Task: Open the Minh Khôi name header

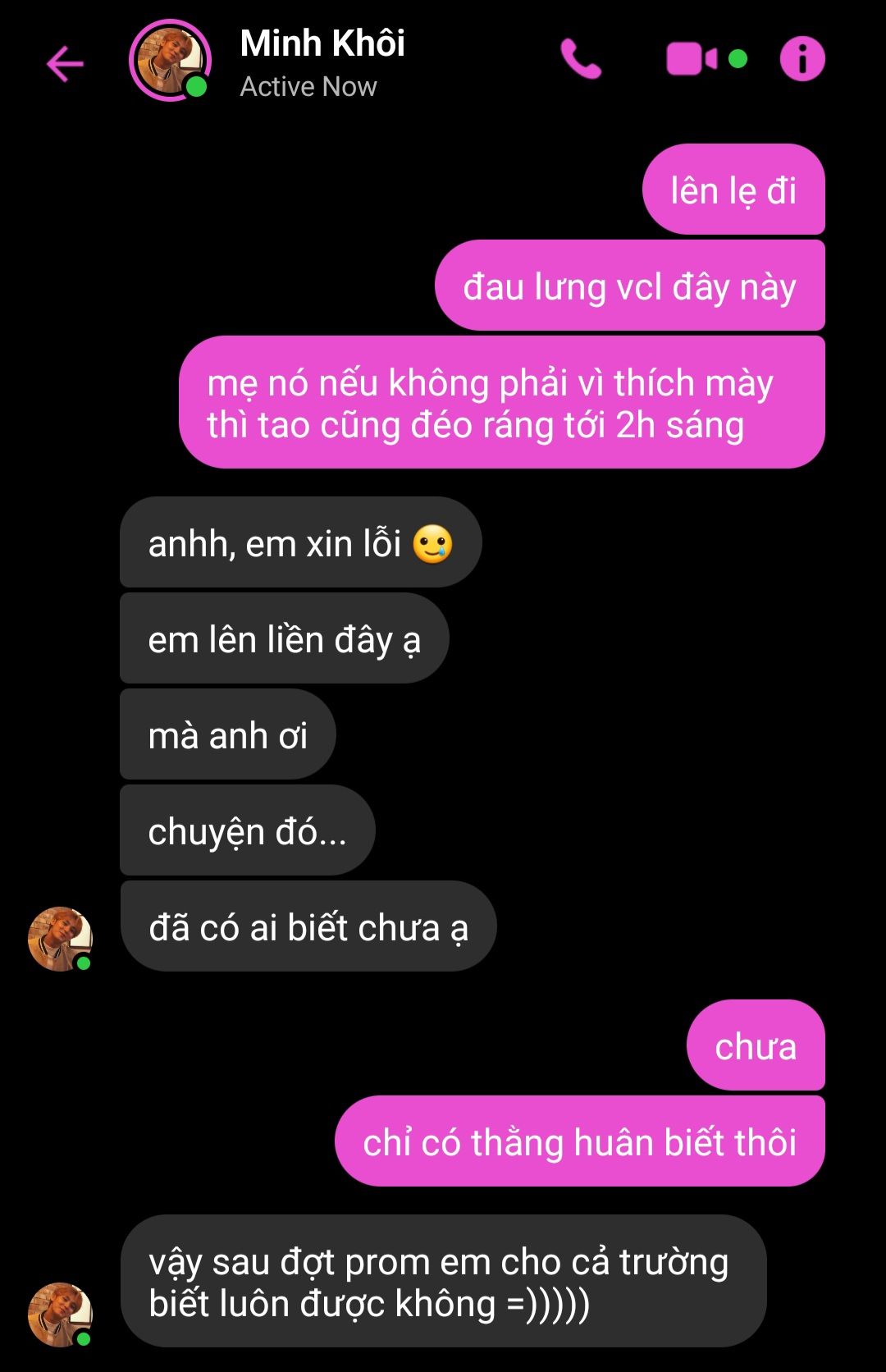Action: click(x=322, y=44)
